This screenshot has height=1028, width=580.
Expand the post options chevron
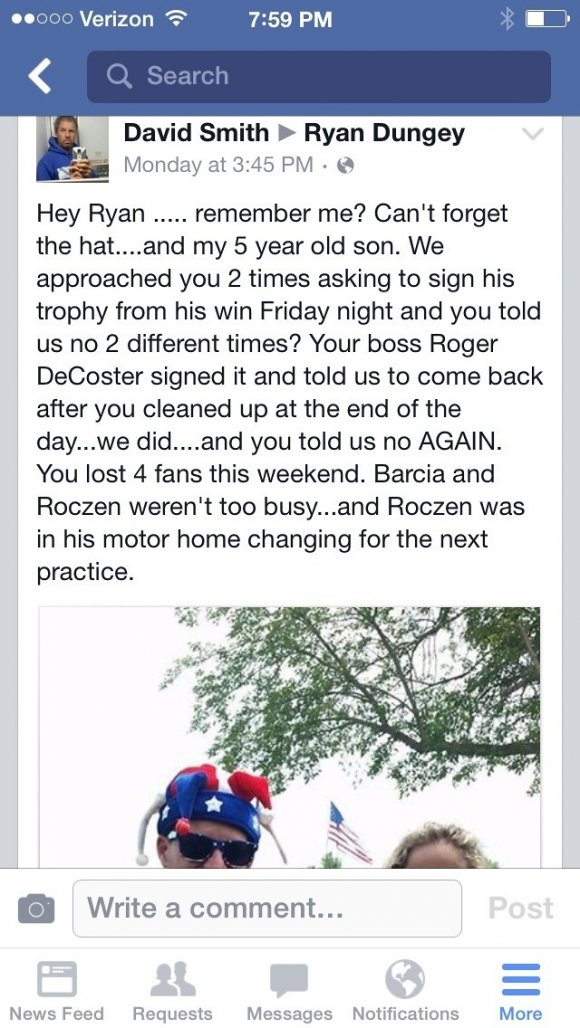pyautogui.click(x=533, y=134)
